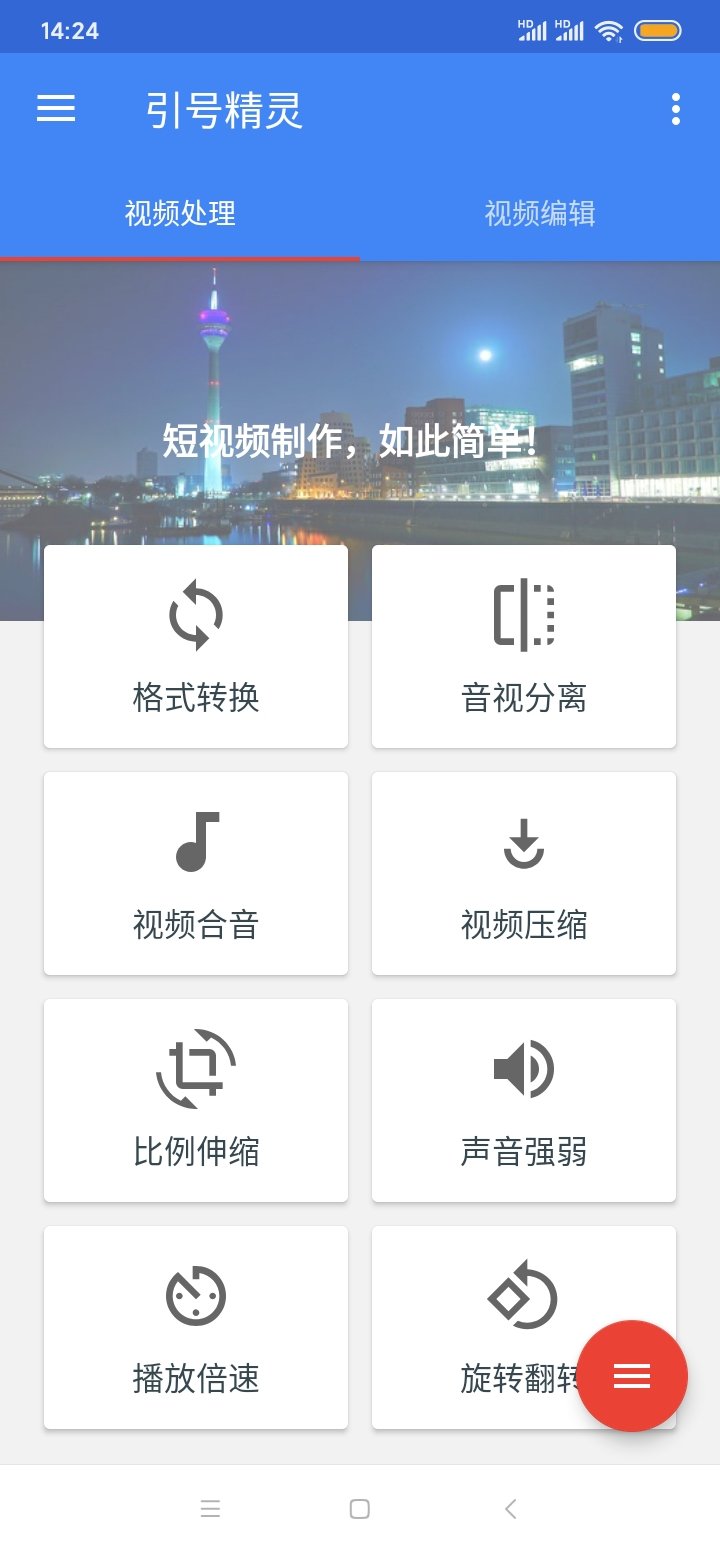Tap the Wi-Fi status bar icon

(x=610, y=29)
